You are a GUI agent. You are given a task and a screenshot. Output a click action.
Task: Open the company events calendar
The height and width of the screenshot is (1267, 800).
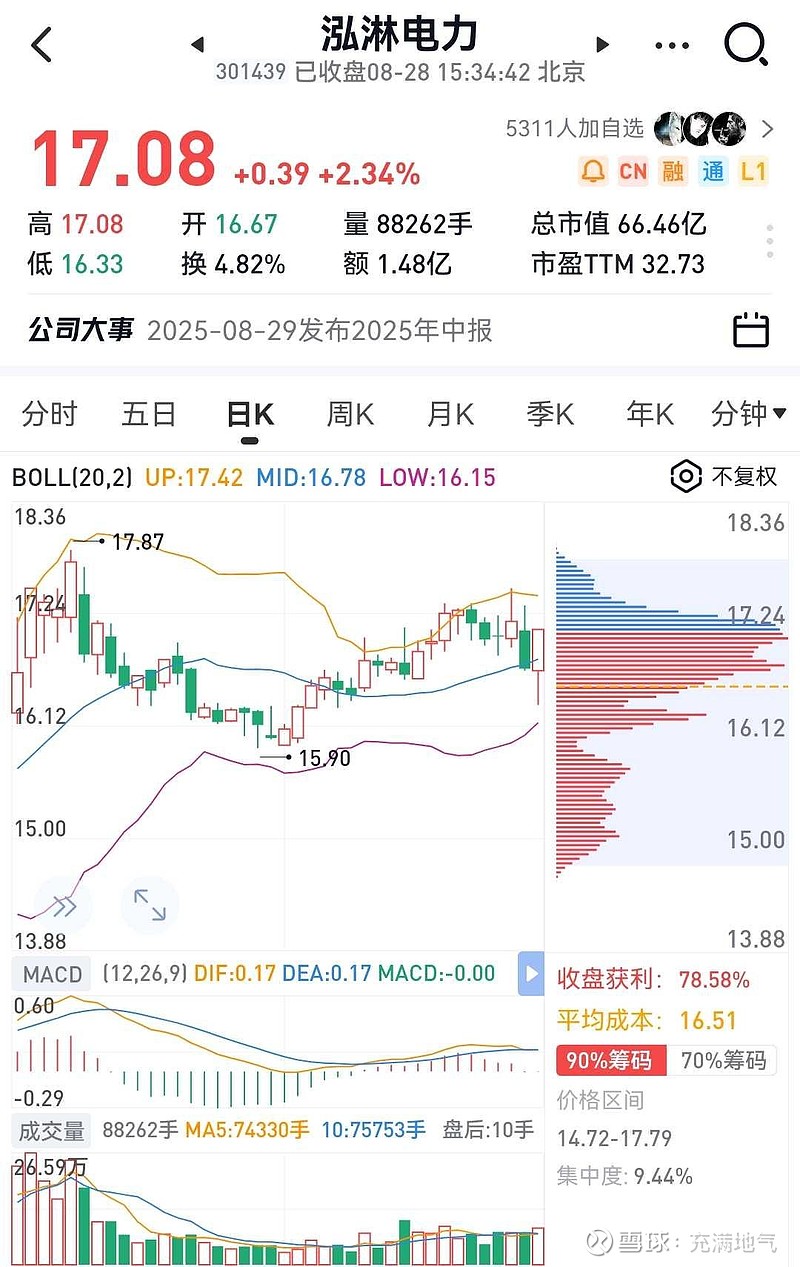[x=751, y=330]
